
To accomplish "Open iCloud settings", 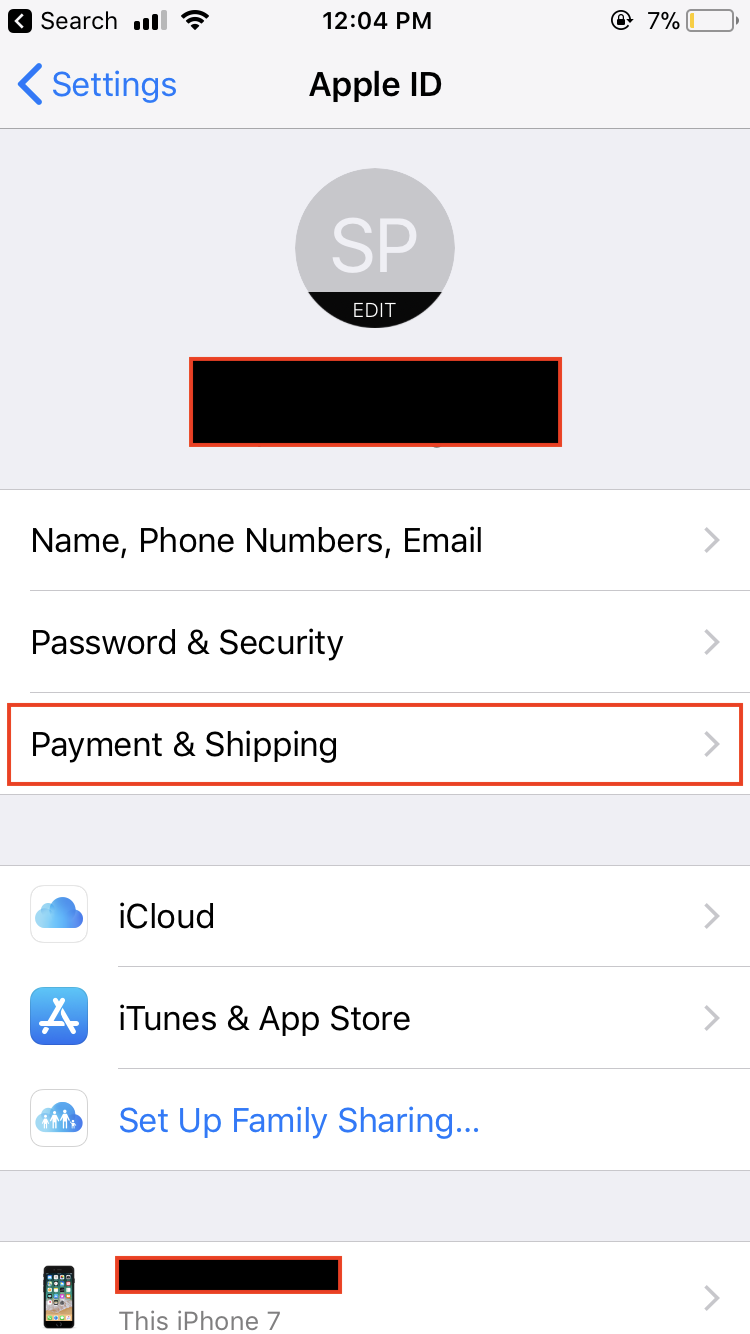I will pos(375,916).
